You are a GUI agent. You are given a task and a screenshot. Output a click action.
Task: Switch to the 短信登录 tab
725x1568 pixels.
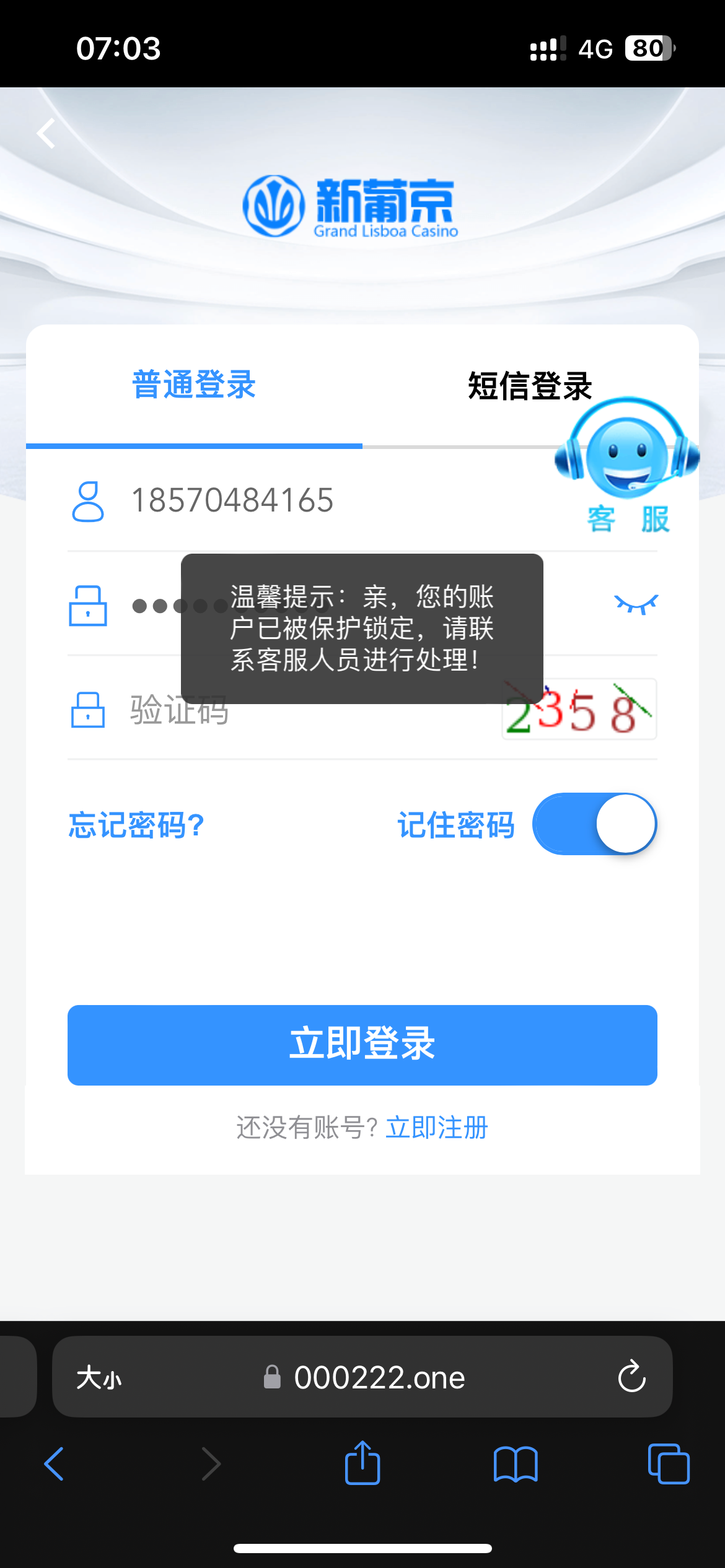pos(530,384)
